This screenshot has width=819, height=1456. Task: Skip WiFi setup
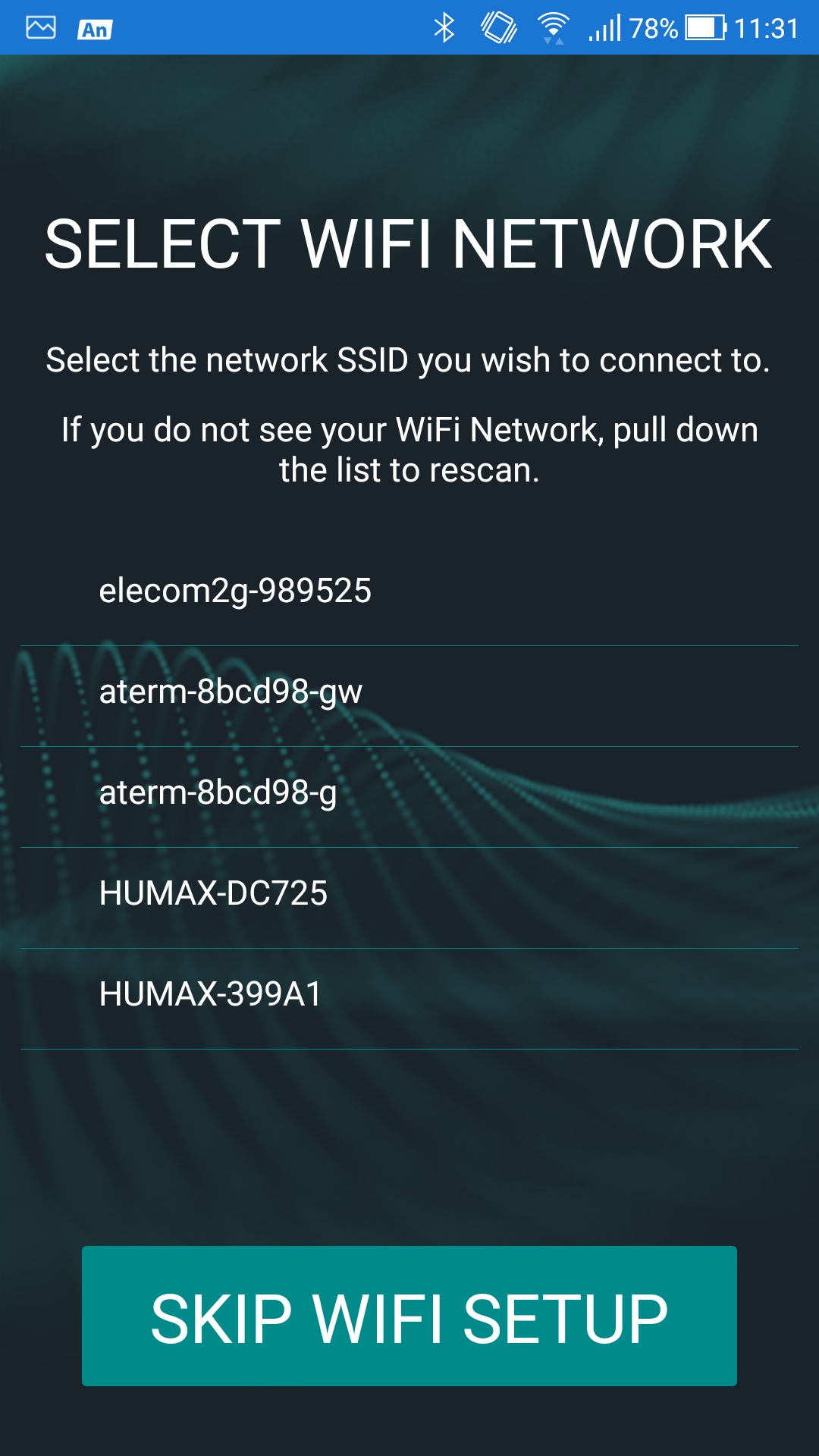[409, 1316]
